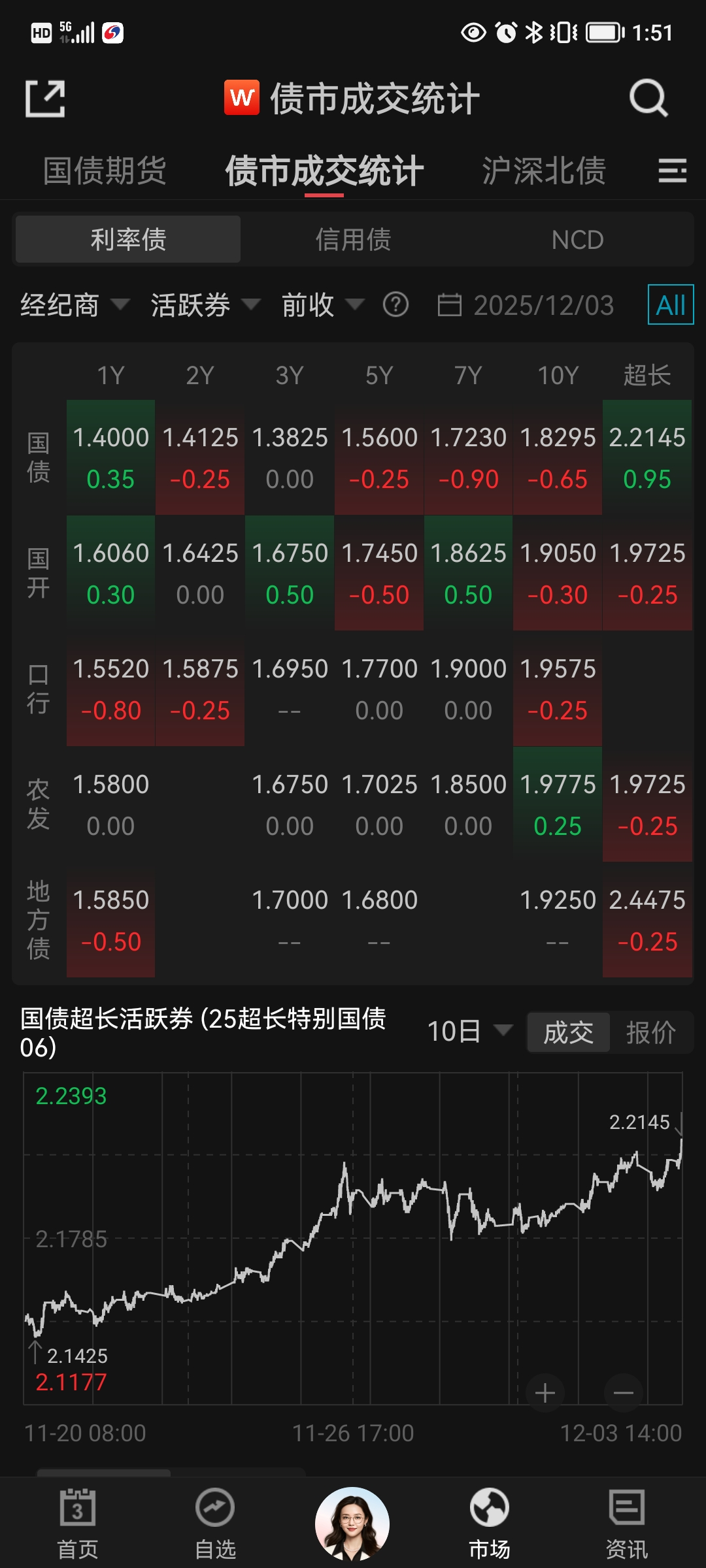Tap the All button

pos(670,304)
